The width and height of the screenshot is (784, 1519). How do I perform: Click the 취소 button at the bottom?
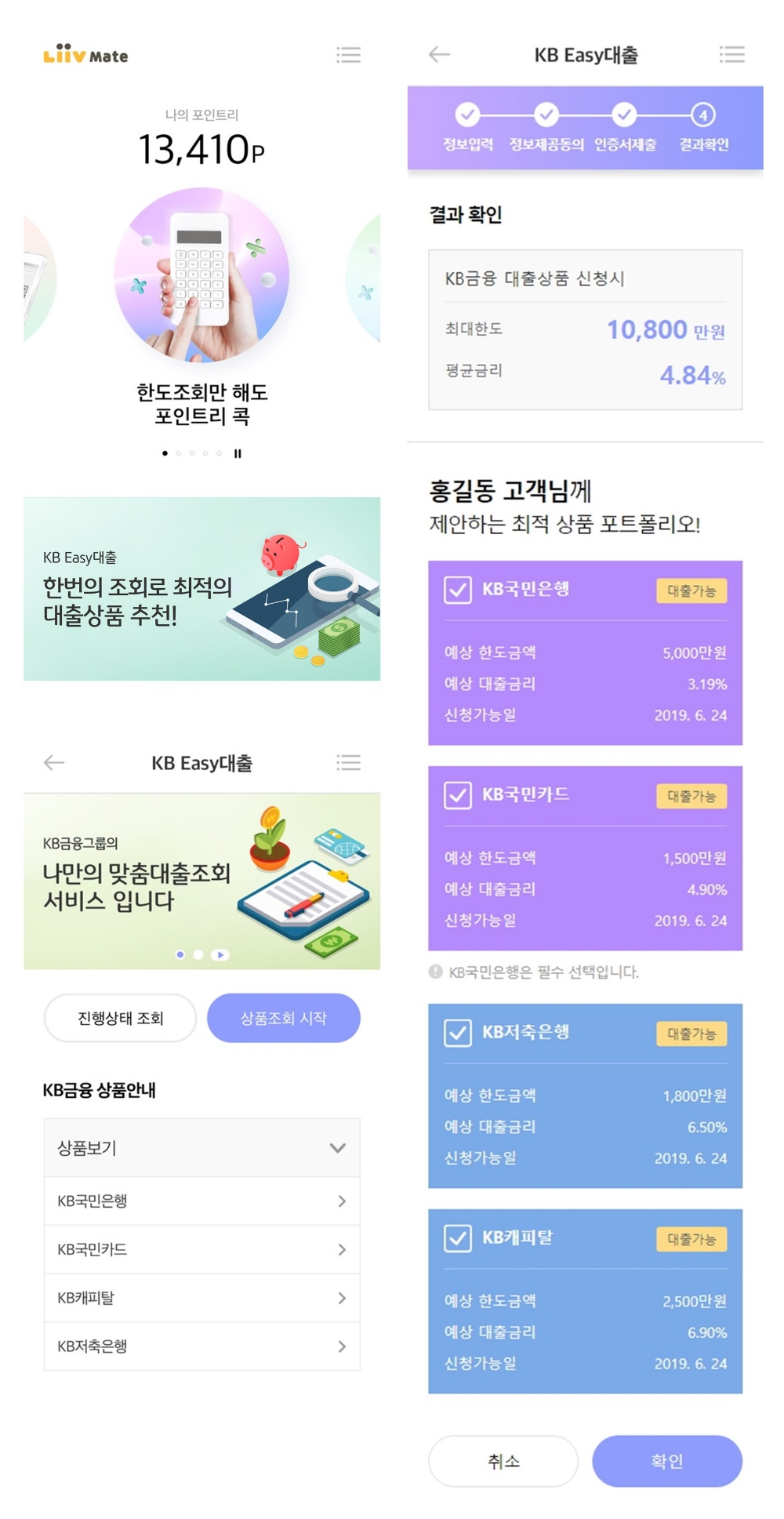(x=503, y=1460)
